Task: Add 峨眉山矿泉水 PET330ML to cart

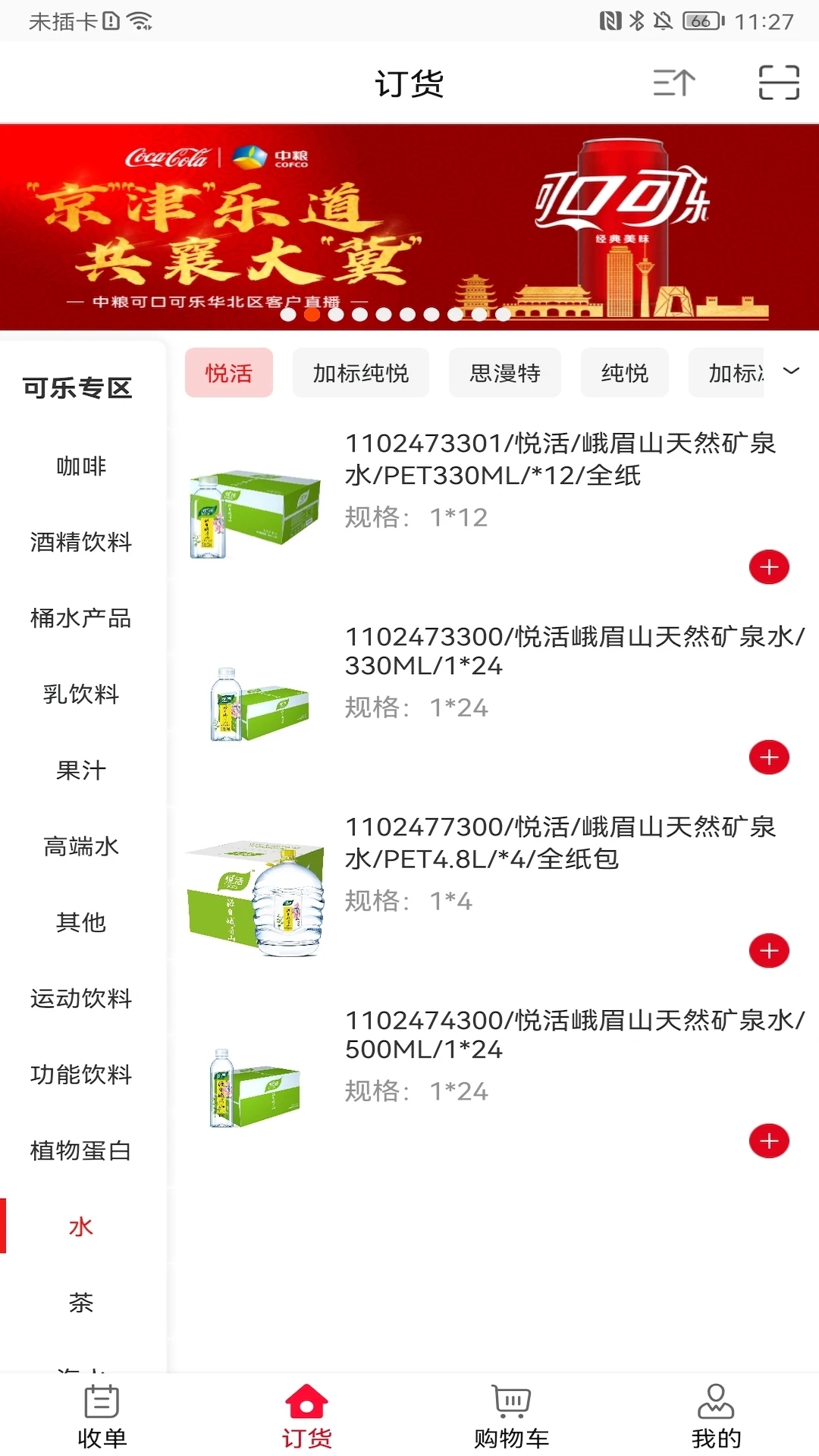Action: 769,566
